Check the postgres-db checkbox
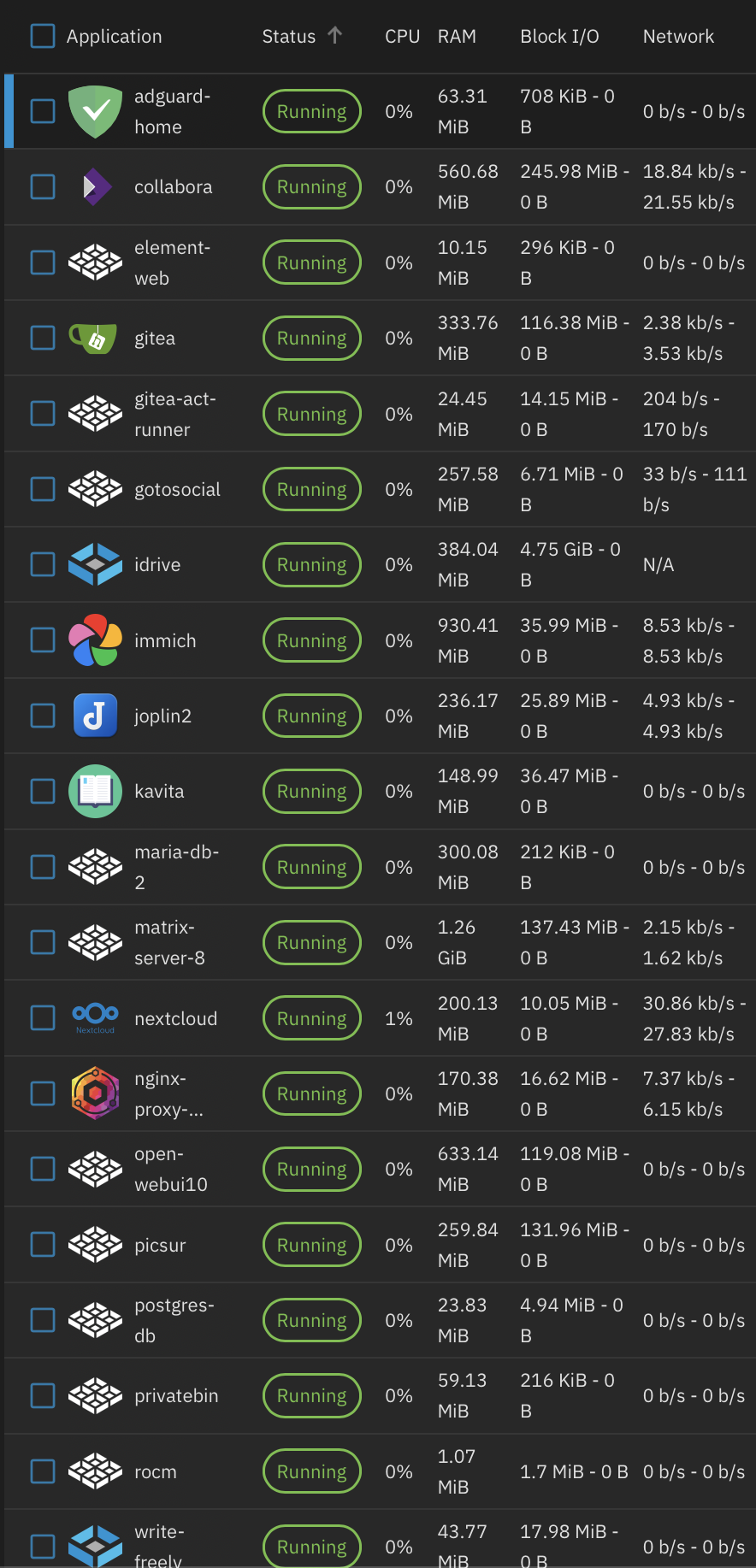 click(x=43, y=1320)
